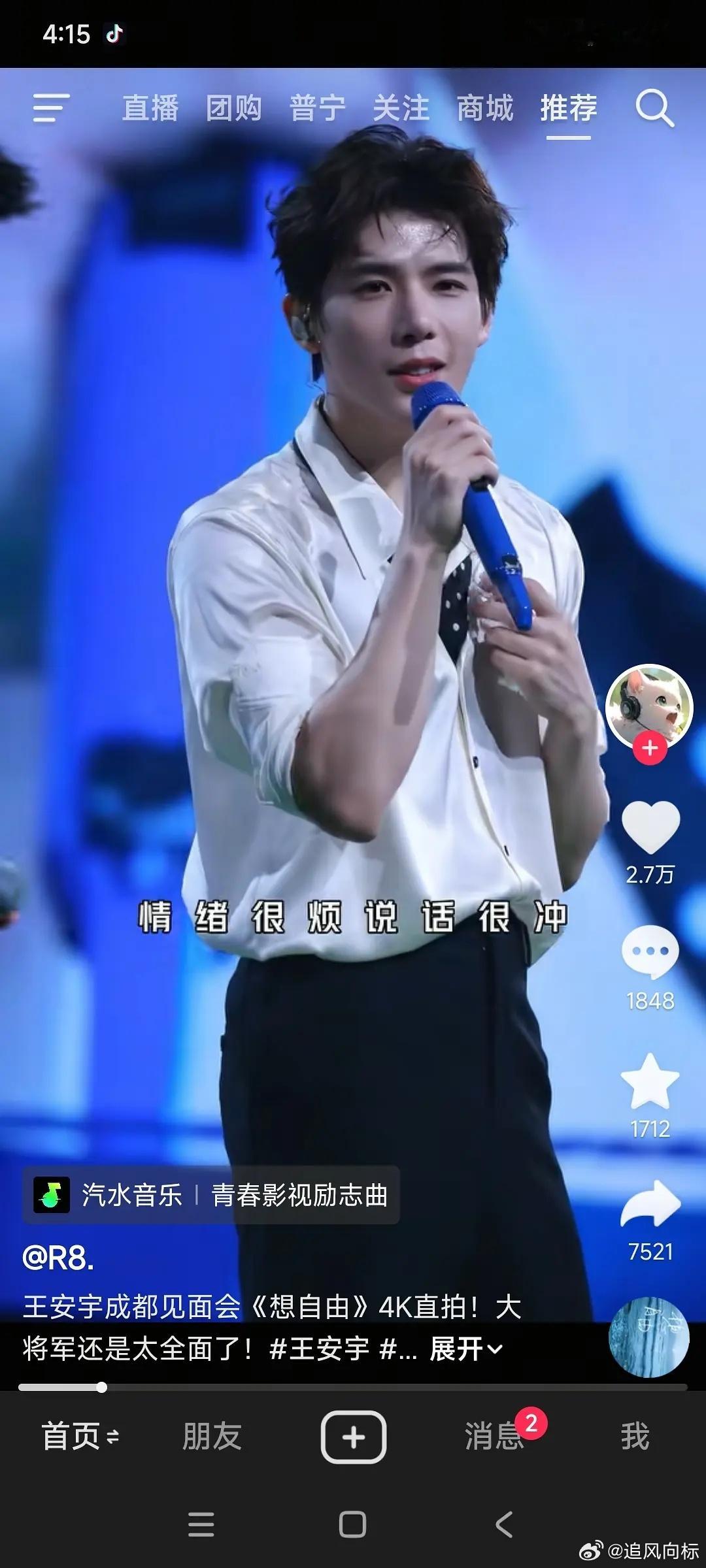Open the @R8. username
The height and width of the screenshot is (1568, 706).
point(58,1258)
